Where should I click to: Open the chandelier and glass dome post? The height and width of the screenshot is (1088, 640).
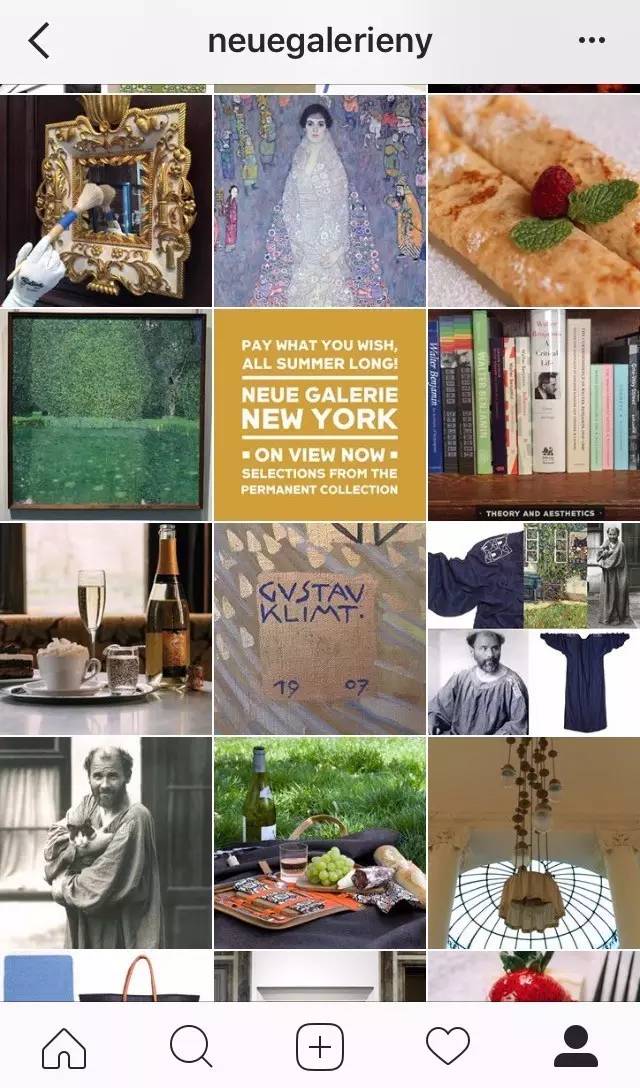[534, 842]
